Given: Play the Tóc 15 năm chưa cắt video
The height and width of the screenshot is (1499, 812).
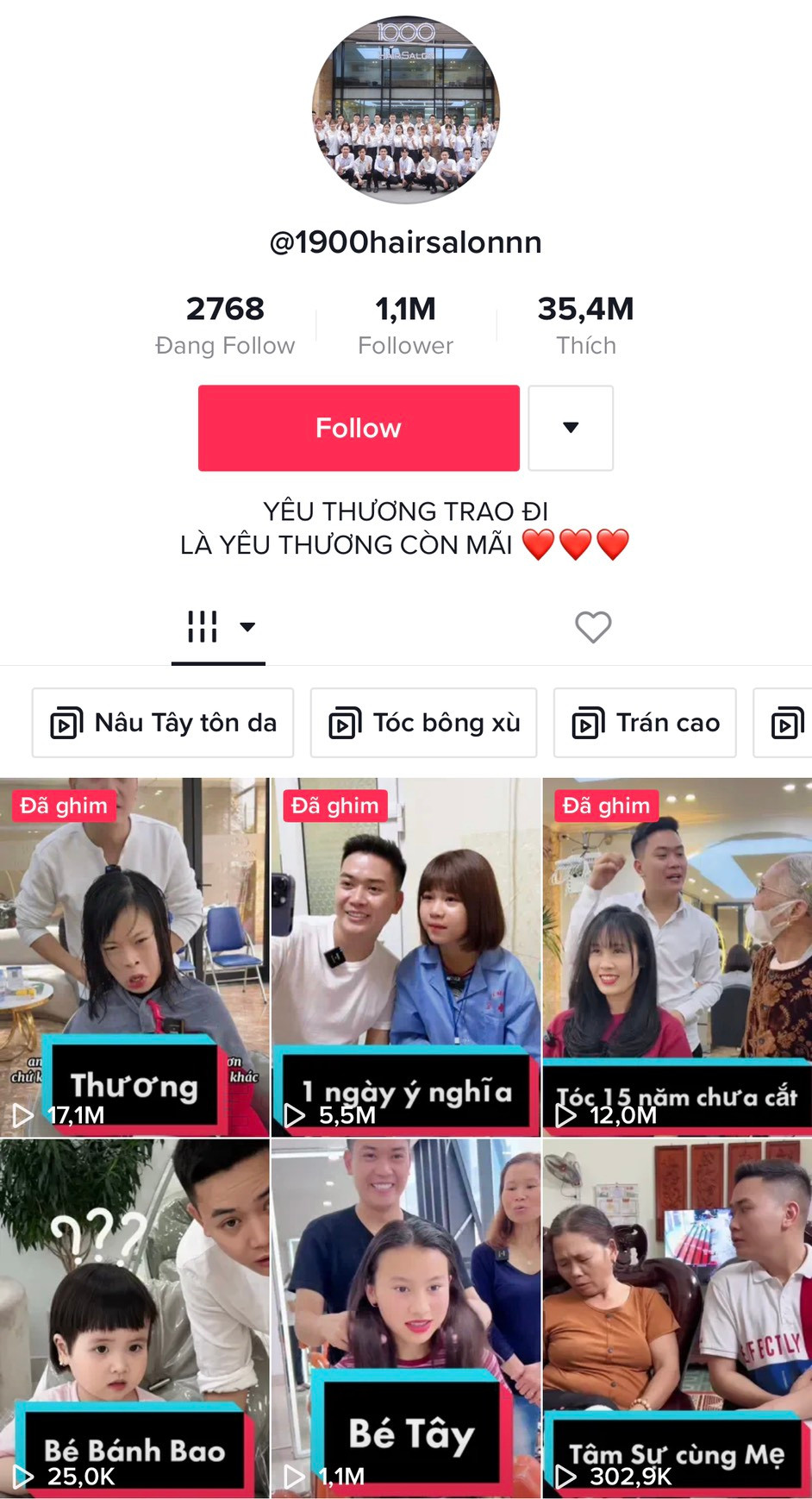Looking at the screenshot, I should pyautogui.click(x=677, y=956).
